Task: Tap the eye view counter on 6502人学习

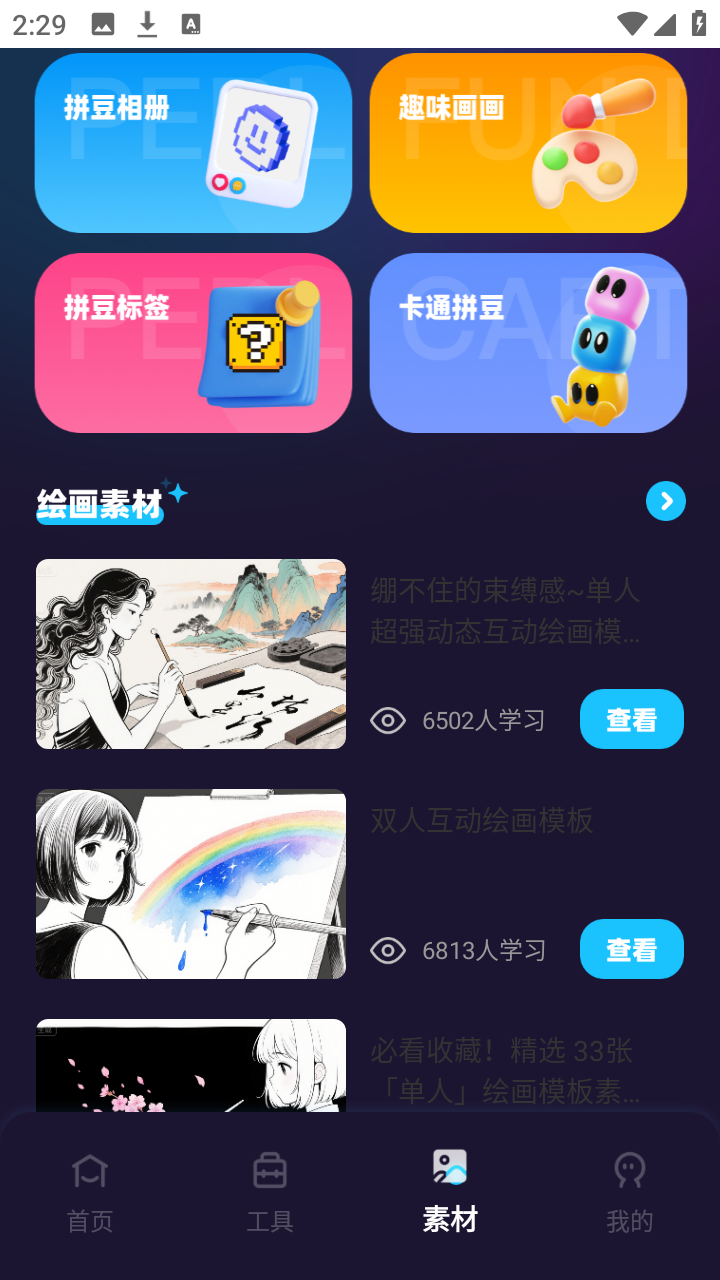Action: [x=390, y=719]
